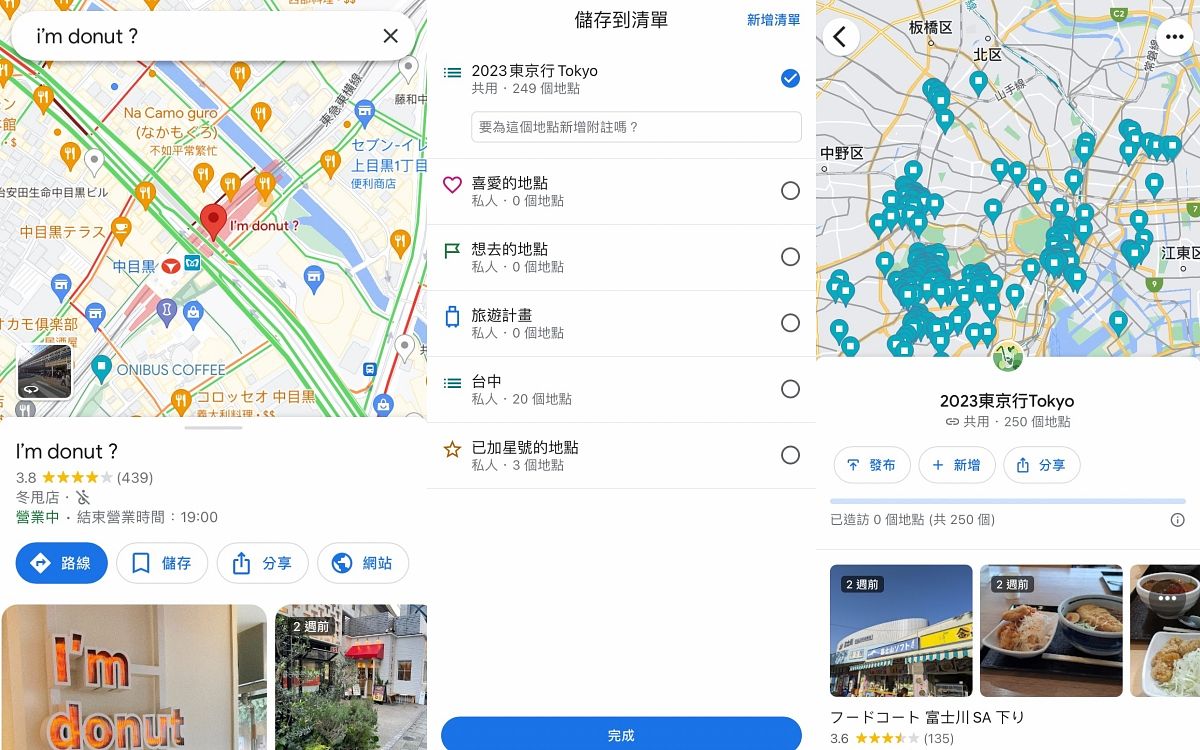
Task: Get directions with the 路線 button
Action: 62,563
